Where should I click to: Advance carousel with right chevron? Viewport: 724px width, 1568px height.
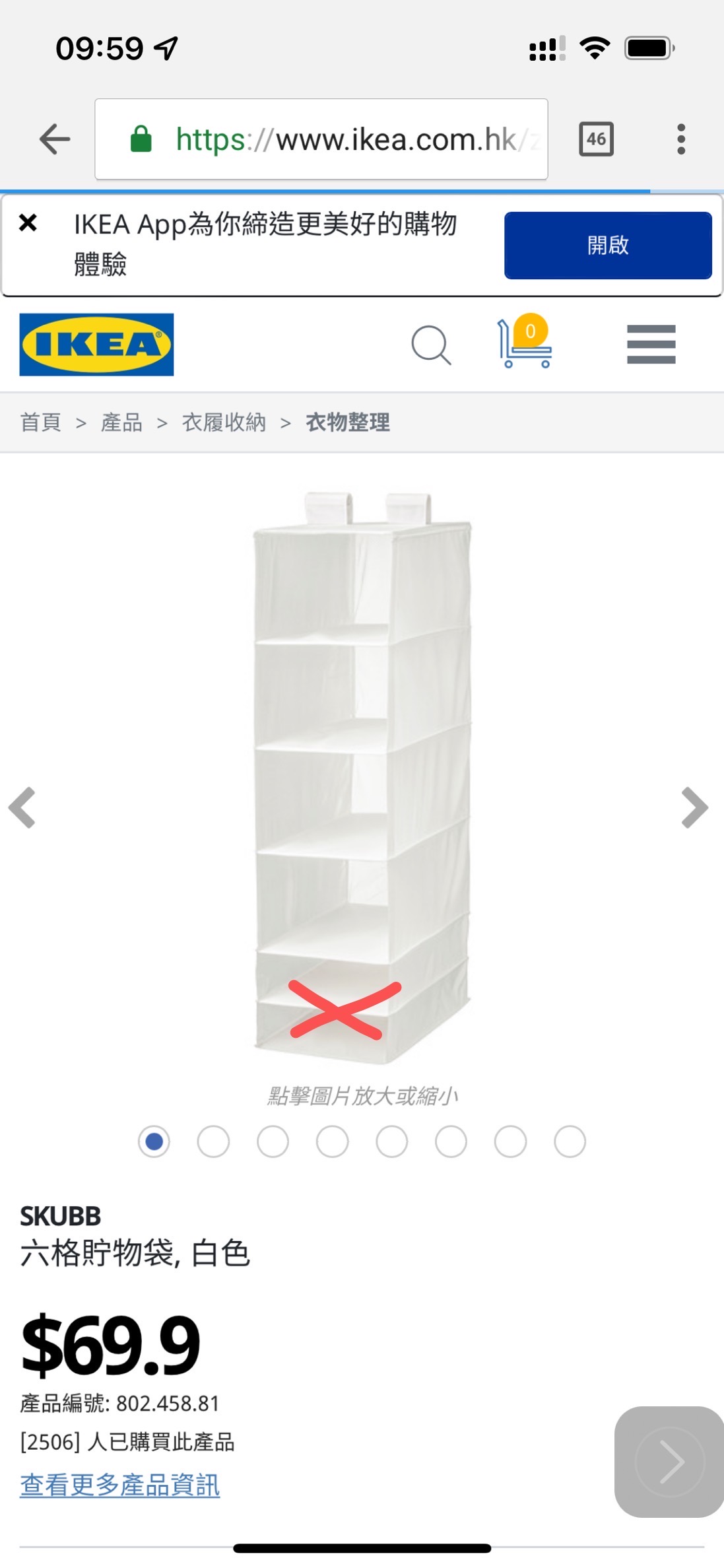(x=695, y=807)
